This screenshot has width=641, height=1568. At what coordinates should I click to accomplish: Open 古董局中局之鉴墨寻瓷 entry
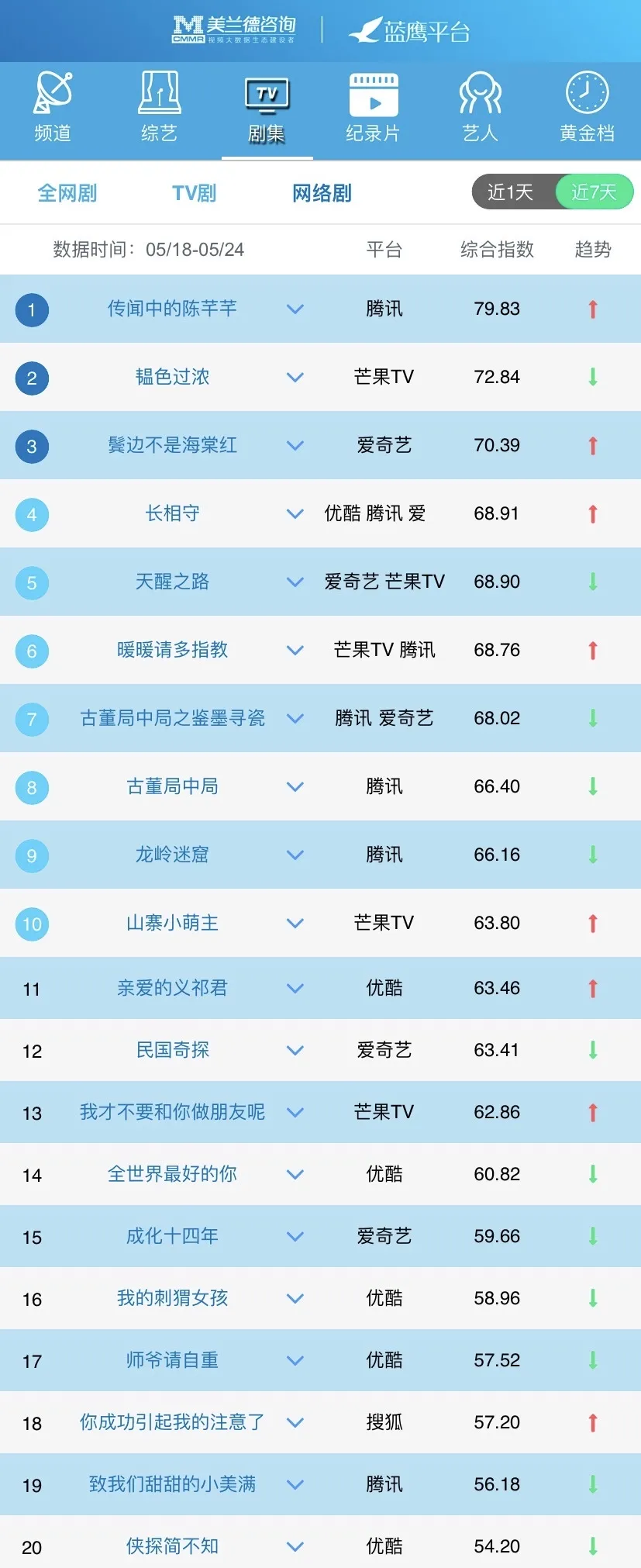(172, 718)
